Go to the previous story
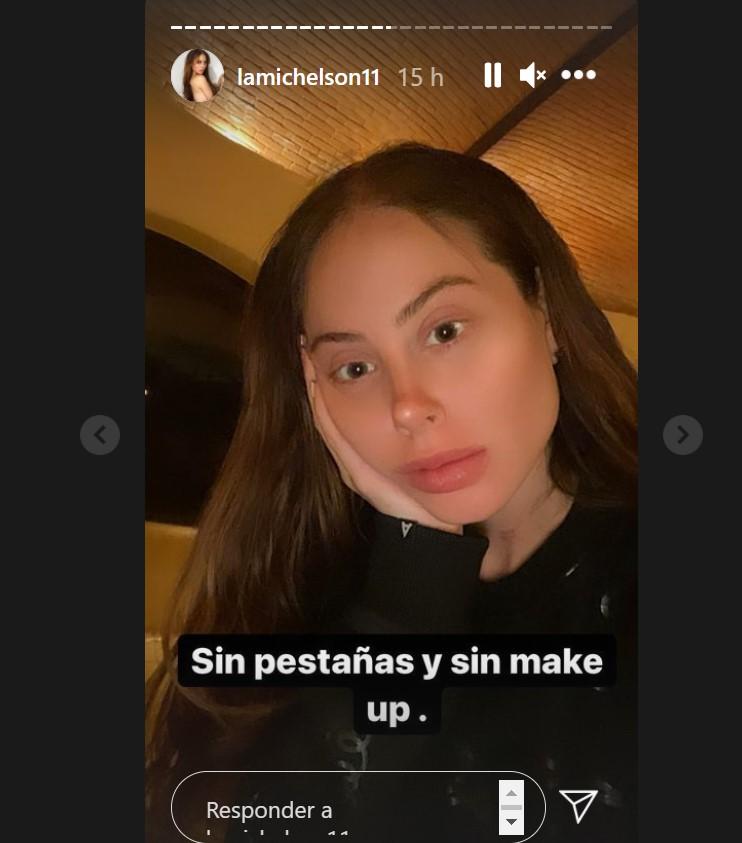 click(100, 435)
